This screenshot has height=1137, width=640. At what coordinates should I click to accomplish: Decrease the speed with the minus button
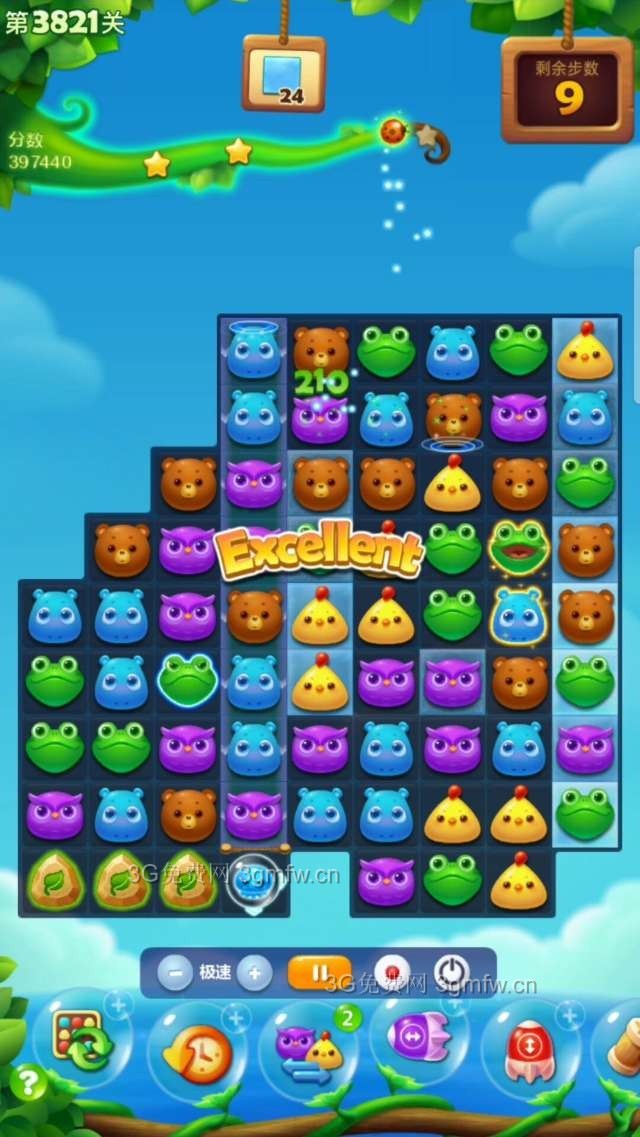175,972
